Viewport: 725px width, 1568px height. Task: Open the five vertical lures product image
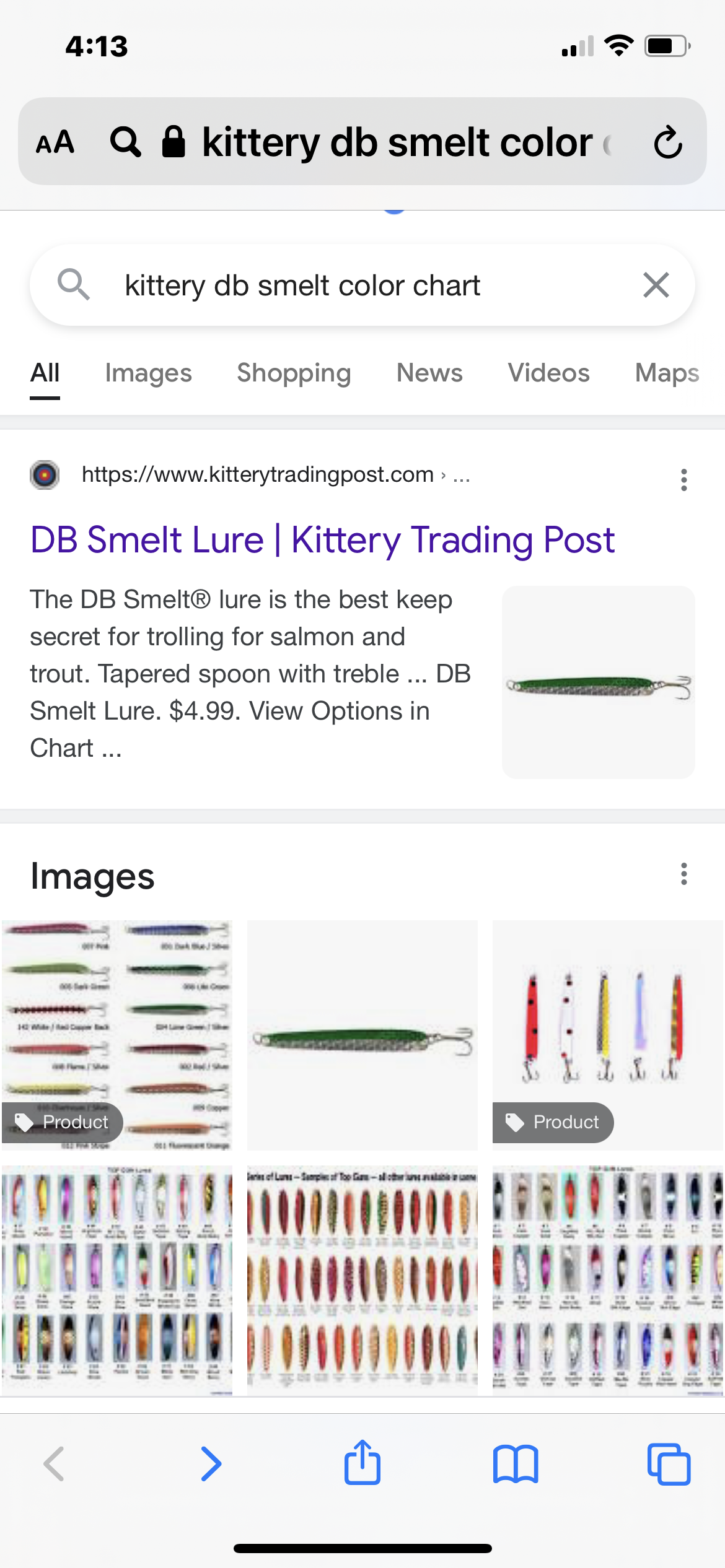tap(607, 1028)
